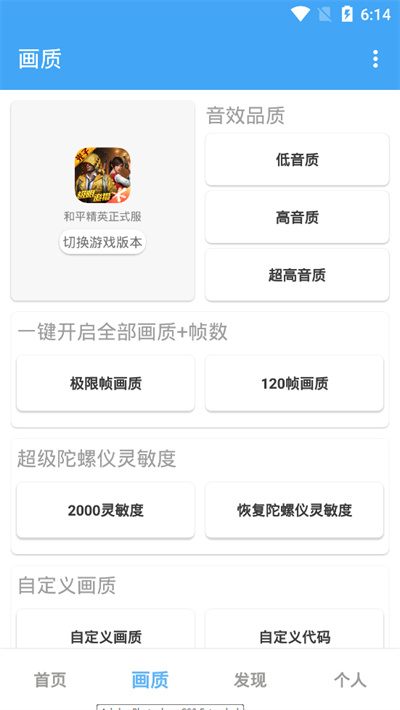Select 超高音质 option
Screen dimensions: 400x710
(297, 275)
